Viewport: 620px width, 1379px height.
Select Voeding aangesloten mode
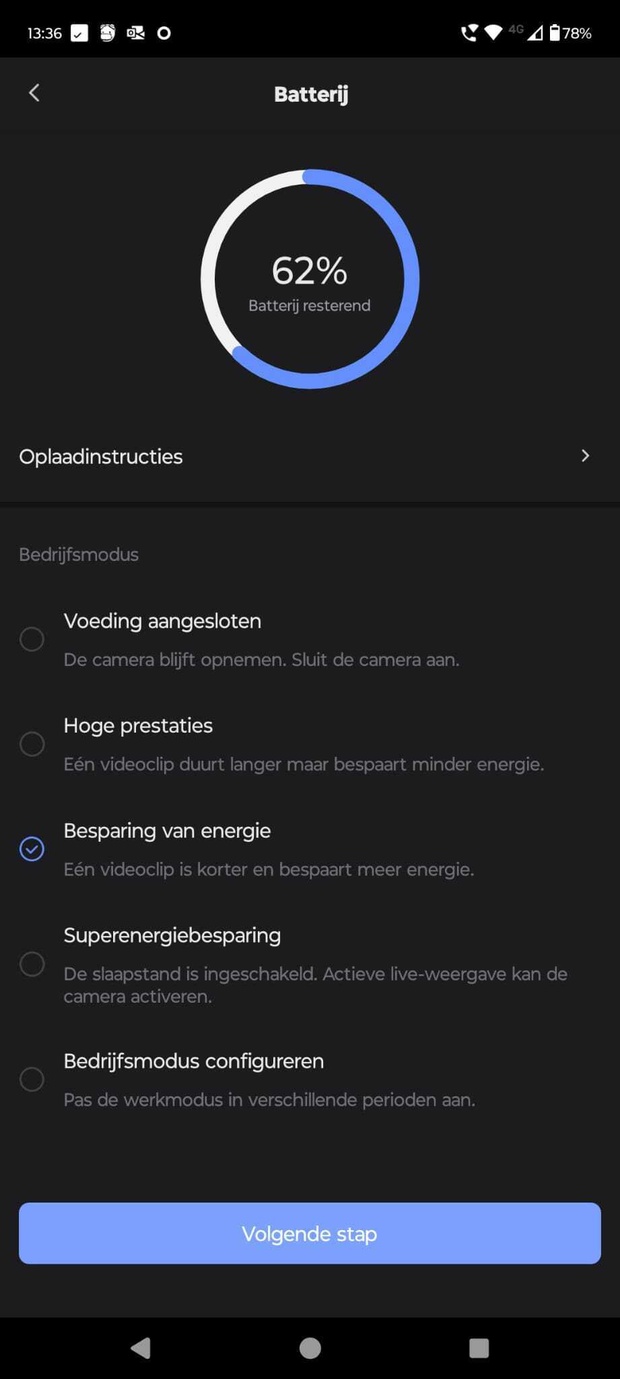point(32,639)
